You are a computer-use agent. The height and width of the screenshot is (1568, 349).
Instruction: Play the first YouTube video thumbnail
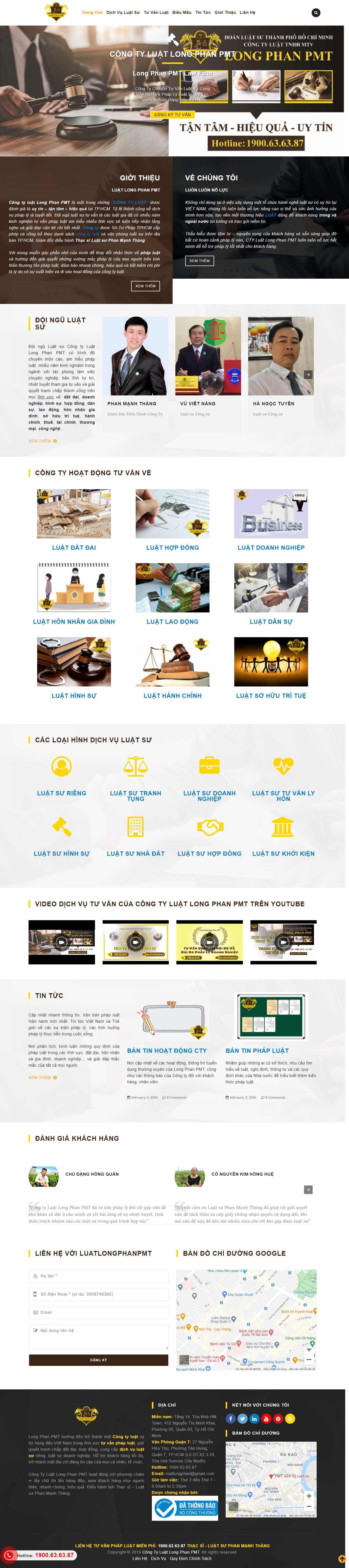point(61,942)
